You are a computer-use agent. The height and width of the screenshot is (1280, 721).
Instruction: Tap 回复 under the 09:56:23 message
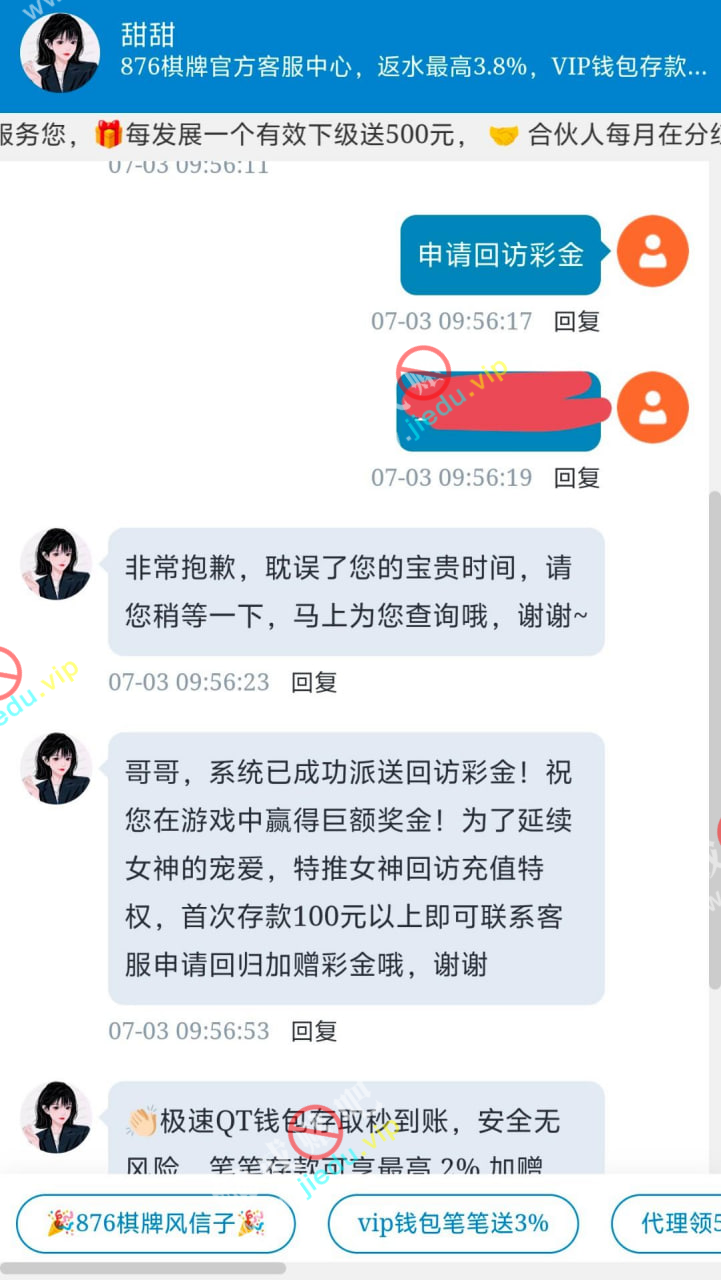[314, 682]
